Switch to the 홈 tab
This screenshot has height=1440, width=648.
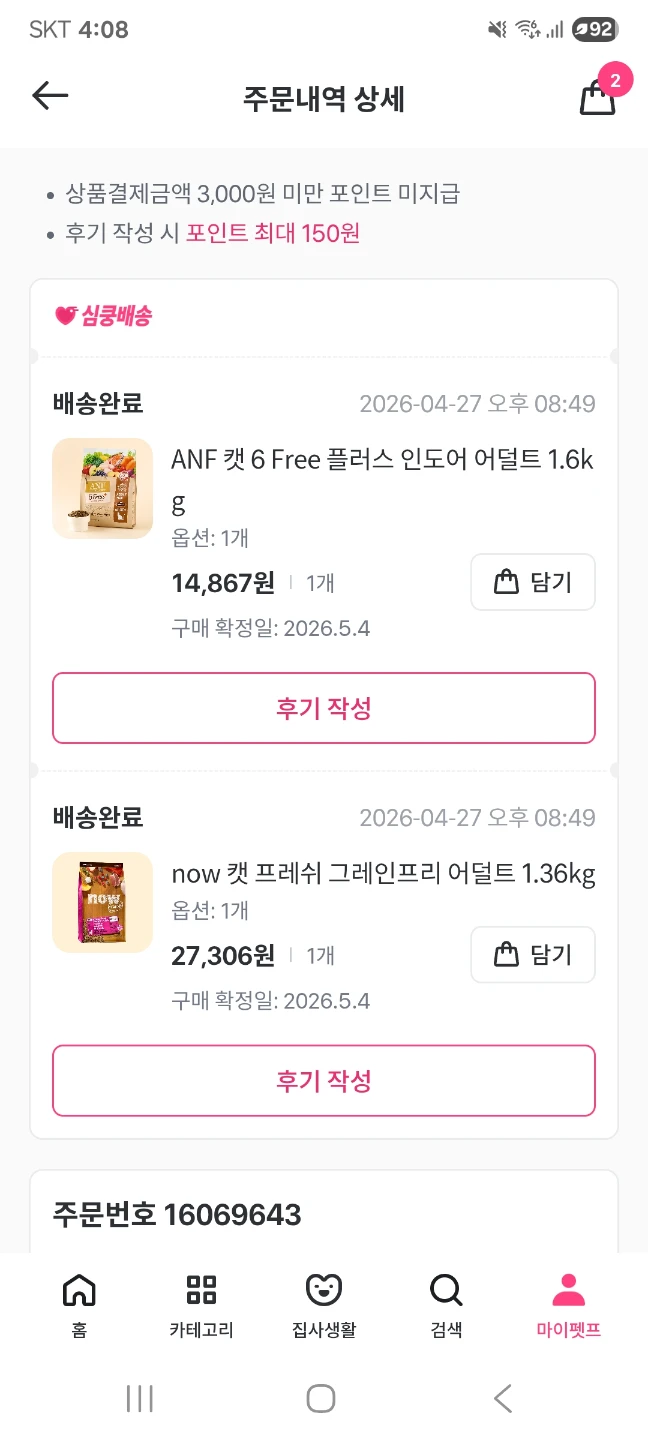(79, 1306)
